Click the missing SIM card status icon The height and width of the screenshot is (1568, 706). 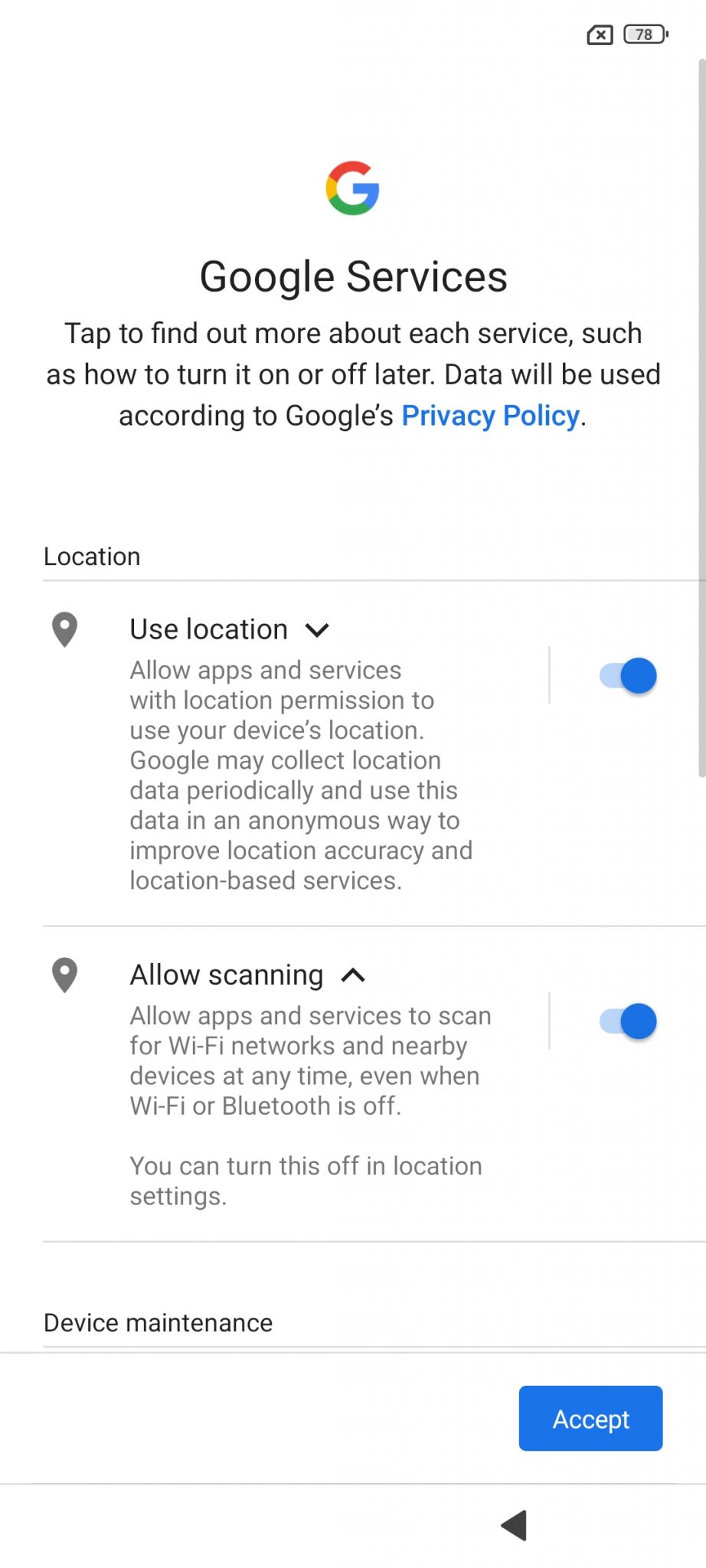tap(600, 34)
